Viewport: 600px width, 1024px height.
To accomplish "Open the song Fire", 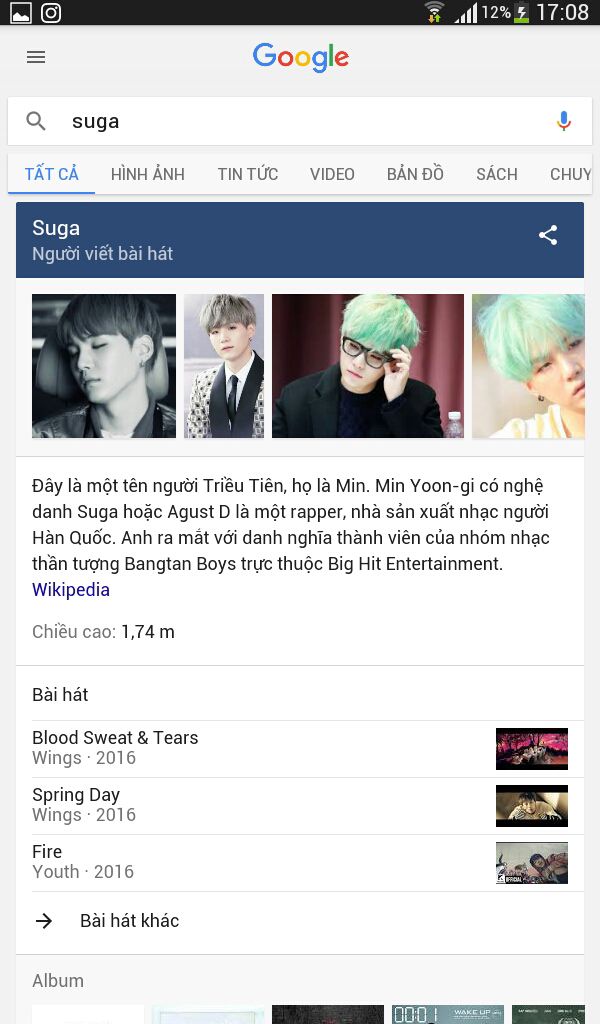I will (x=300, y=862).
